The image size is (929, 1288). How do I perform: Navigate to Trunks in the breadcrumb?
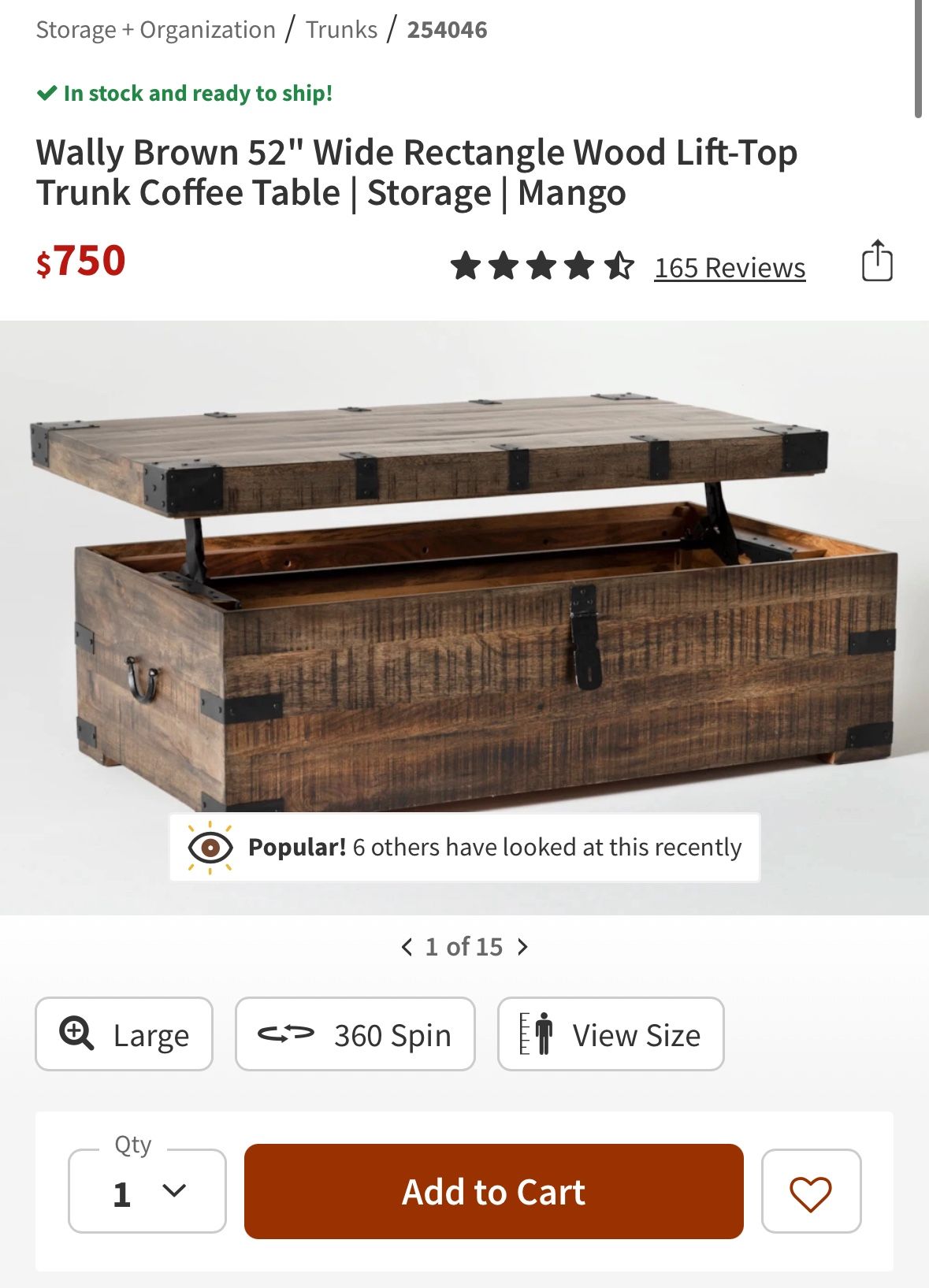coord(342,29)
